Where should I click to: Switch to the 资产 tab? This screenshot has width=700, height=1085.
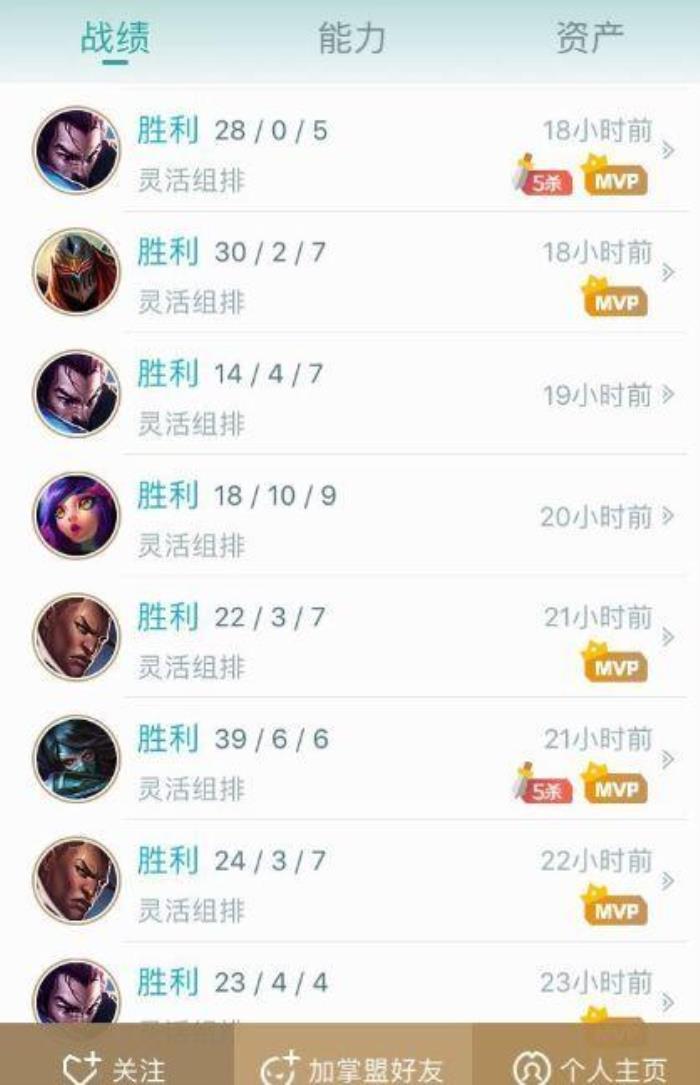pos(589,38)
